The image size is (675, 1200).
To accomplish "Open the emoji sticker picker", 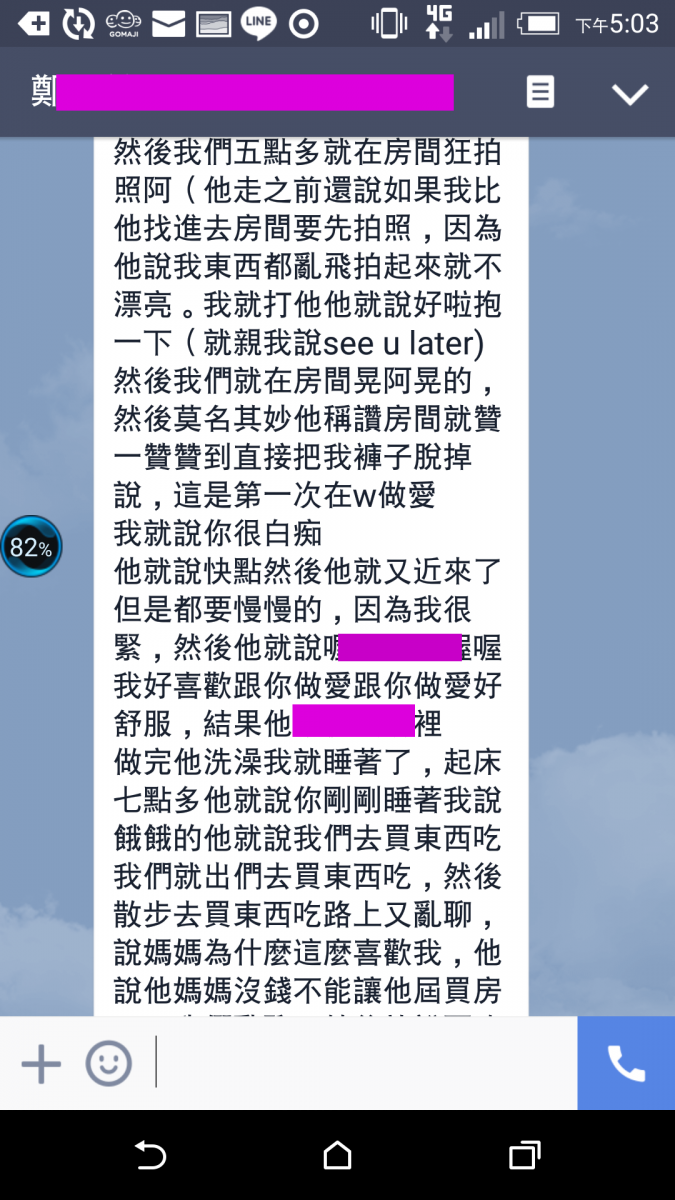I will (108, 1063).
